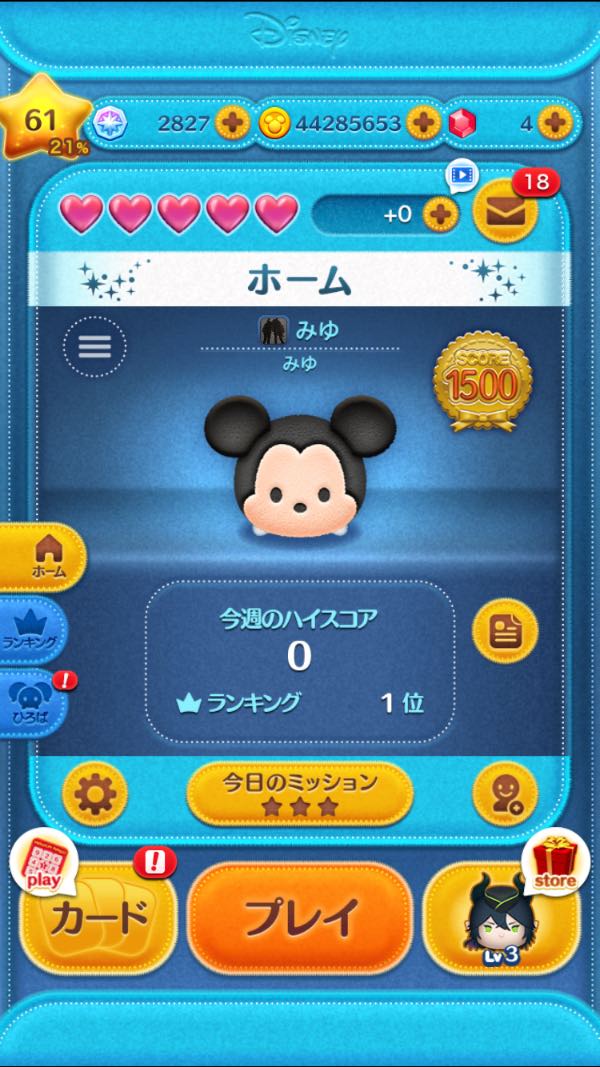Open the mailbox with 18 messages
The width and height of the screenshot is (600, 1067).
coord(504,210)
